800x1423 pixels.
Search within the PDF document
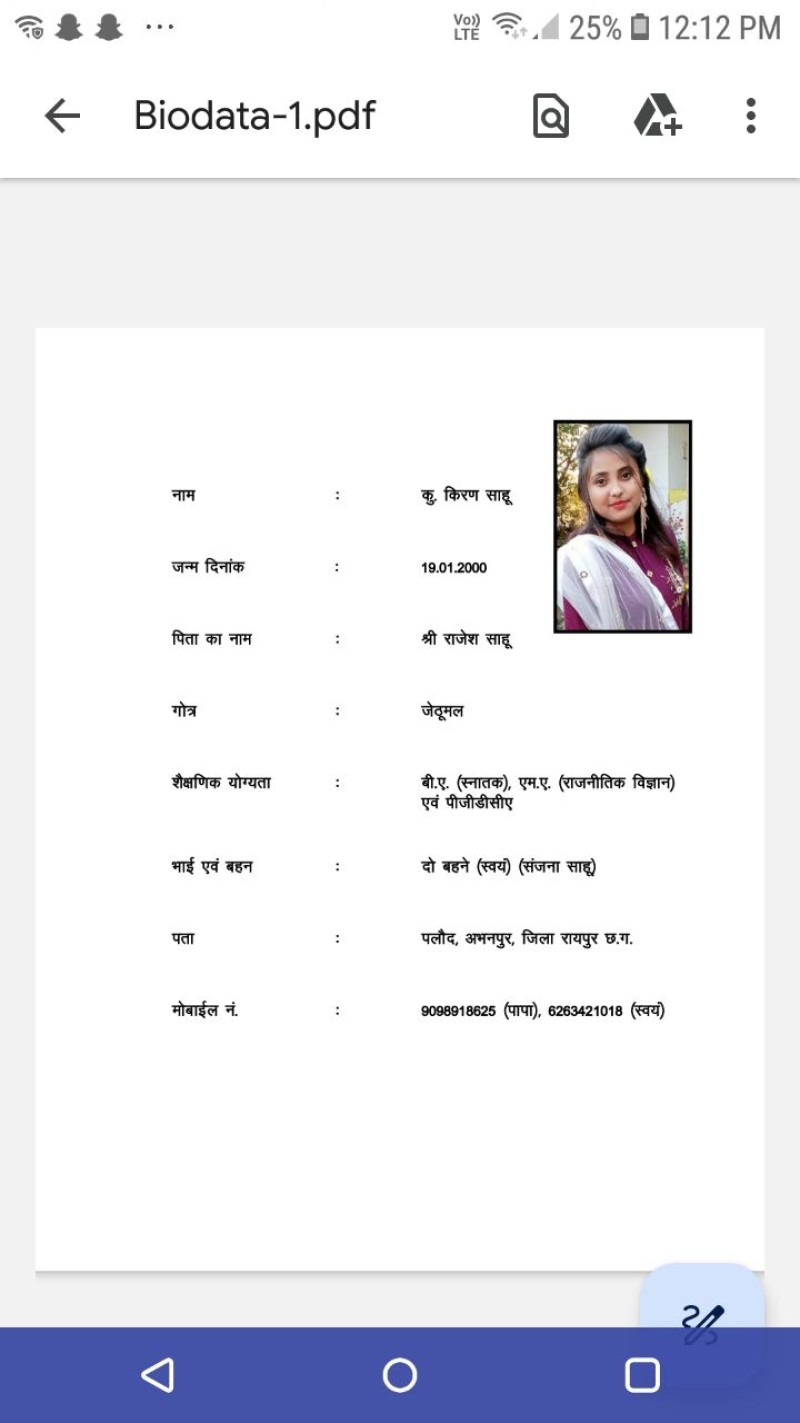(x=550, y=116)
